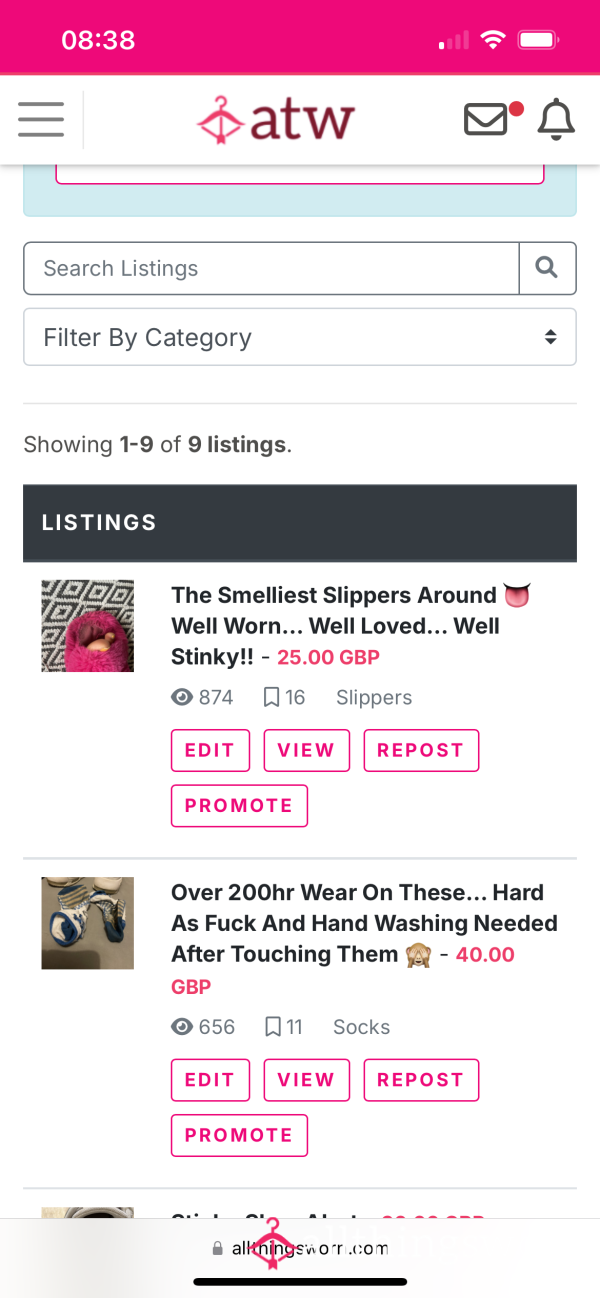Open the notifications bell

556,120
